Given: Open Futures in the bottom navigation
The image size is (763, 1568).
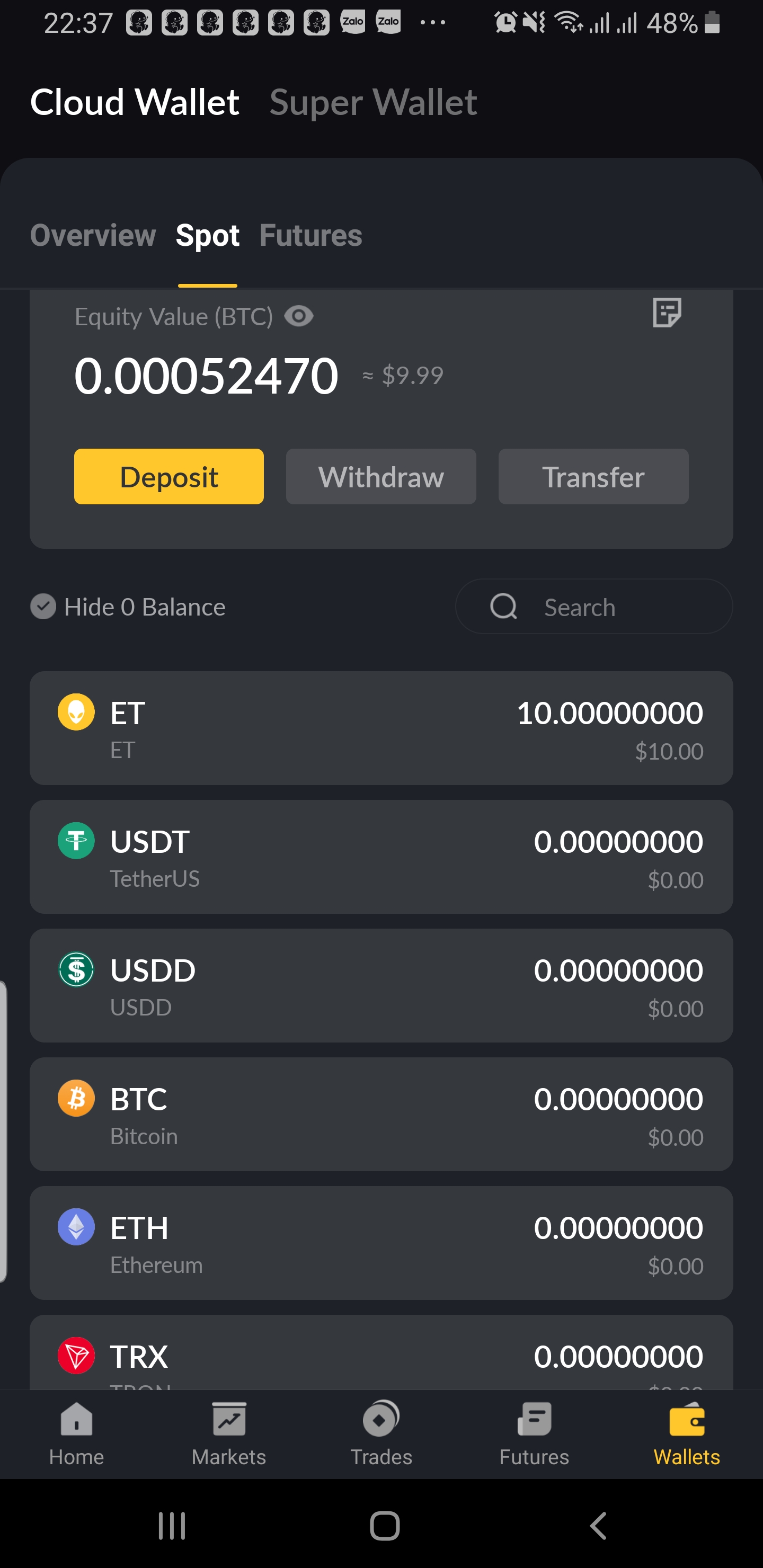Looking at the screenshot, I should [x=534, y=1433].
